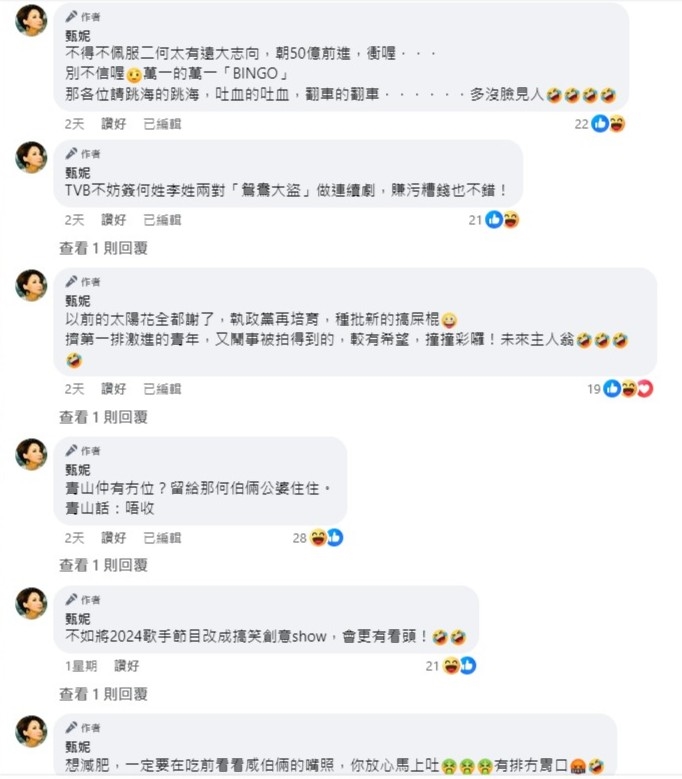Open the 28 reactions on the 青山 comment

pyautogui.click(x=318, y=538)
